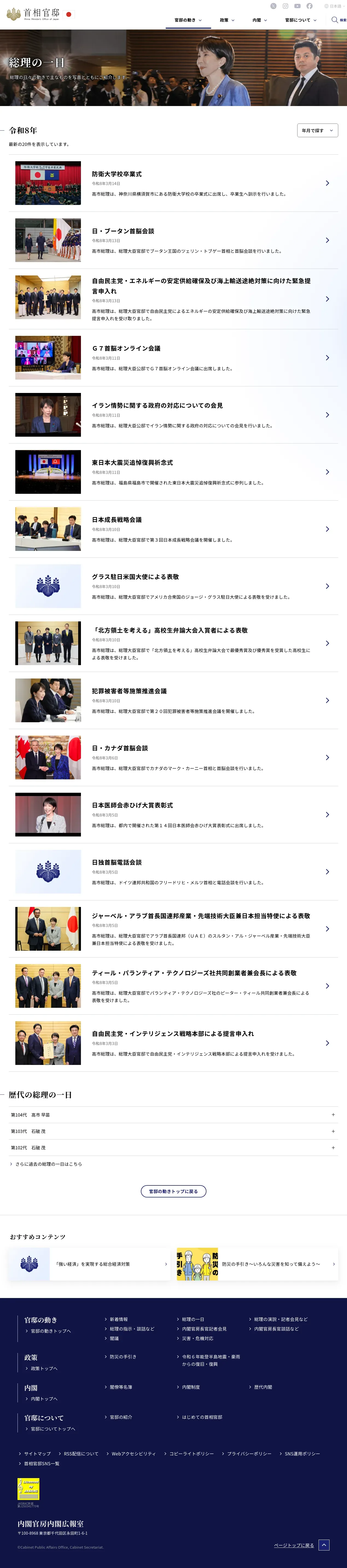Open the 日本成長戦略会議 article
347x1568 pixels.
click(117, 520)
